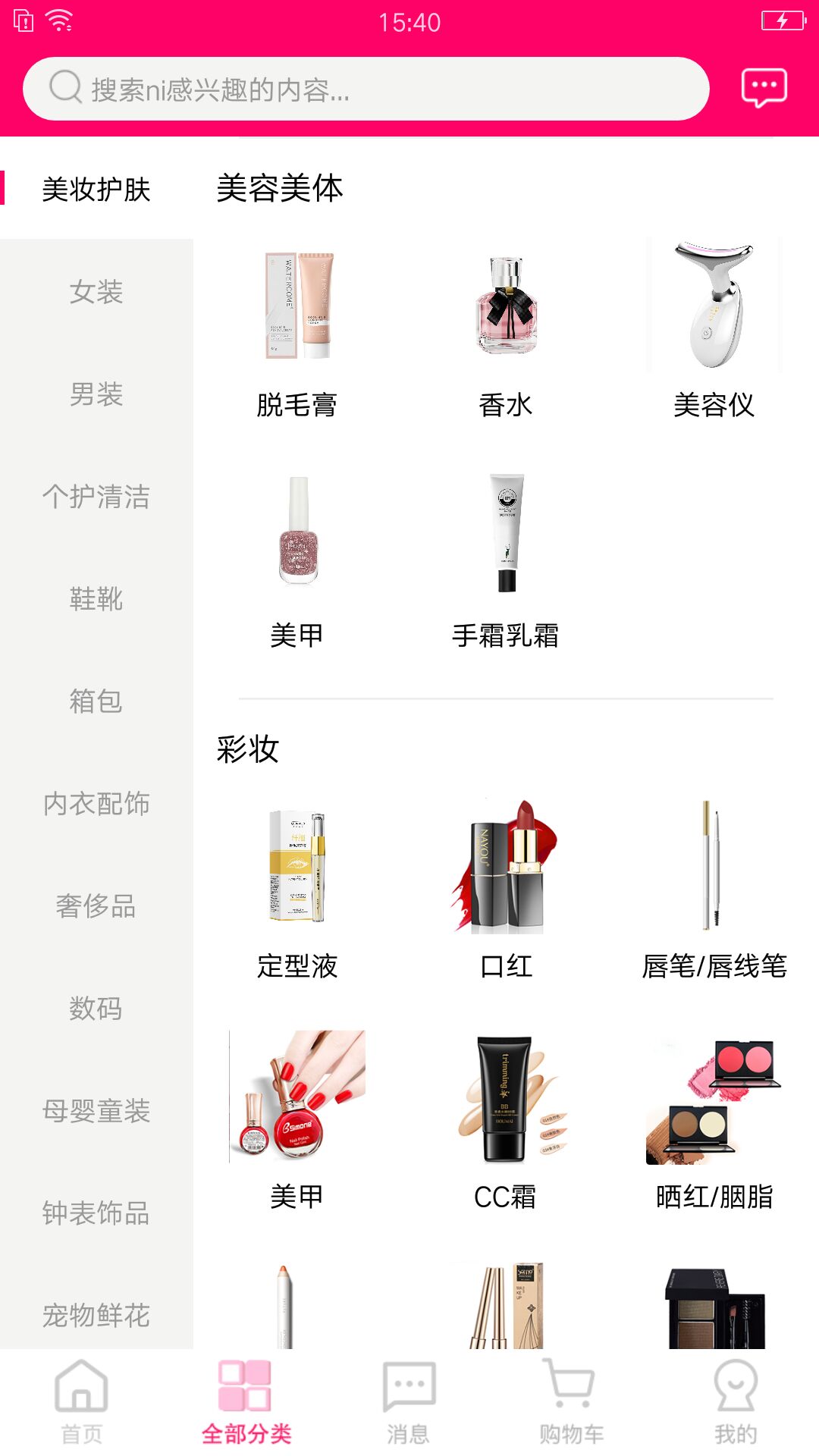
Task: Open 手霜乳霜 tile
Action: [x=506, y=563]
